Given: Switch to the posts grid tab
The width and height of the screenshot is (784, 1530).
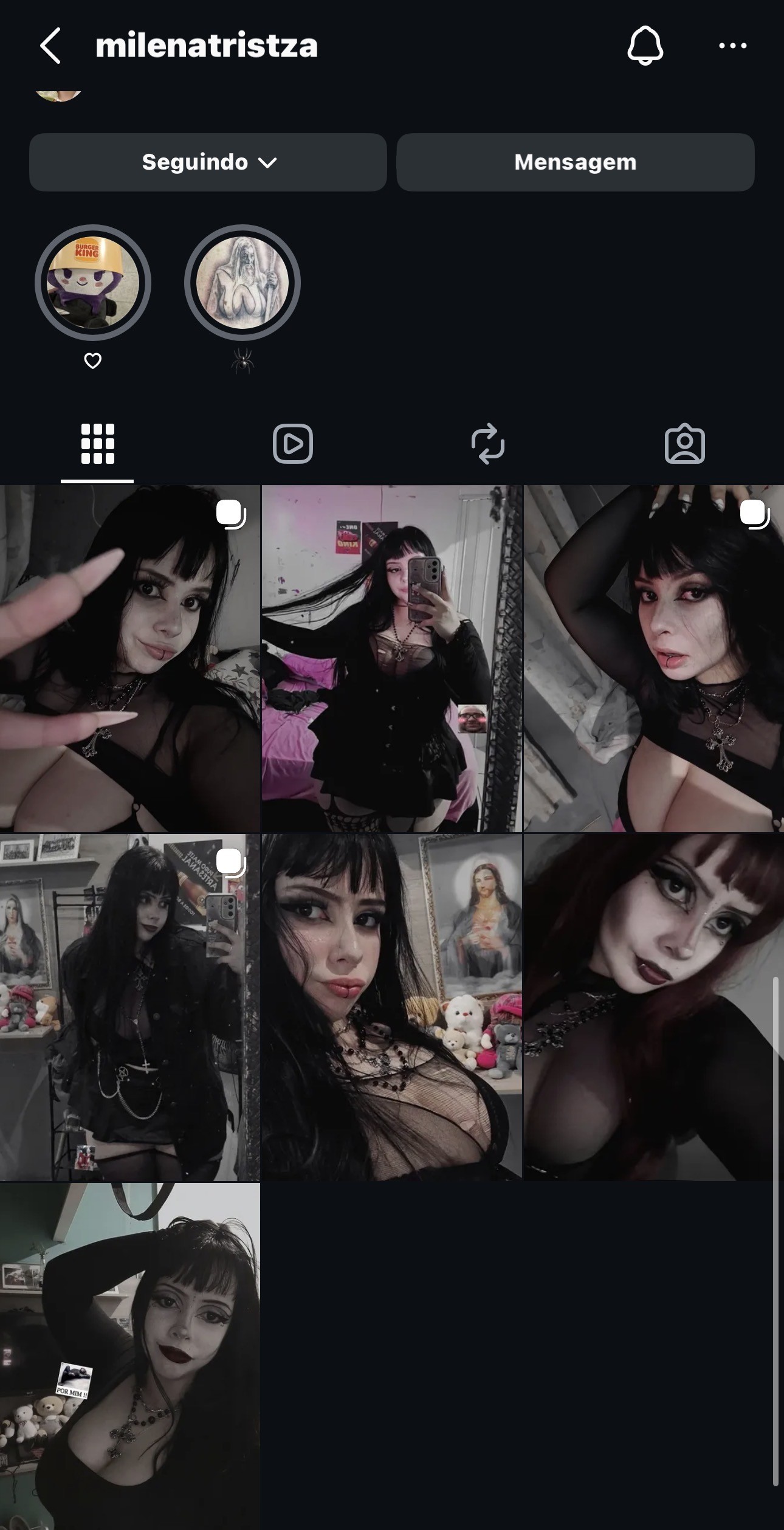Looking at the screenshot, I should pos(97,444).
